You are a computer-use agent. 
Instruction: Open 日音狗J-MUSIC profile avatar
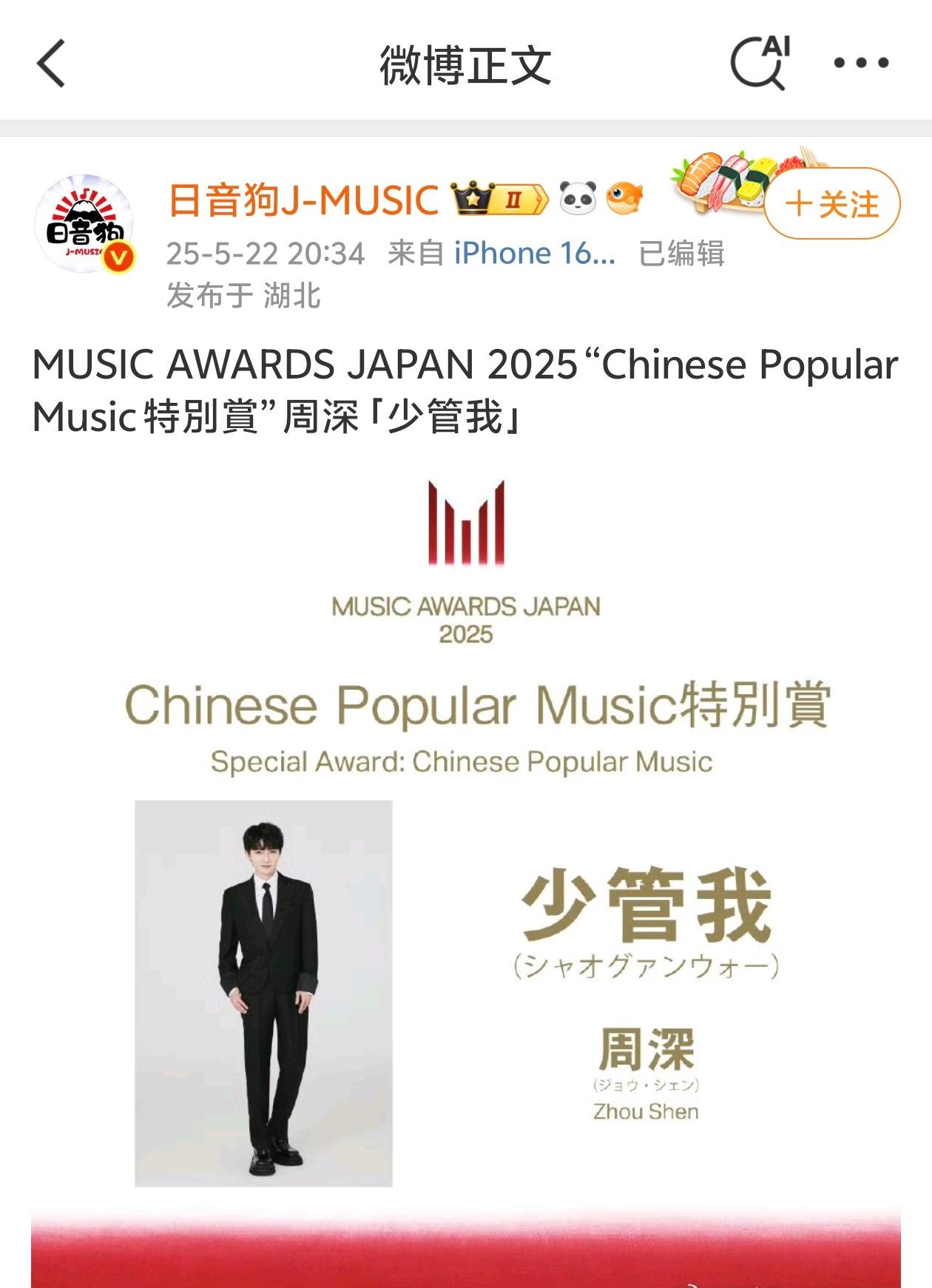click(84, 225)
